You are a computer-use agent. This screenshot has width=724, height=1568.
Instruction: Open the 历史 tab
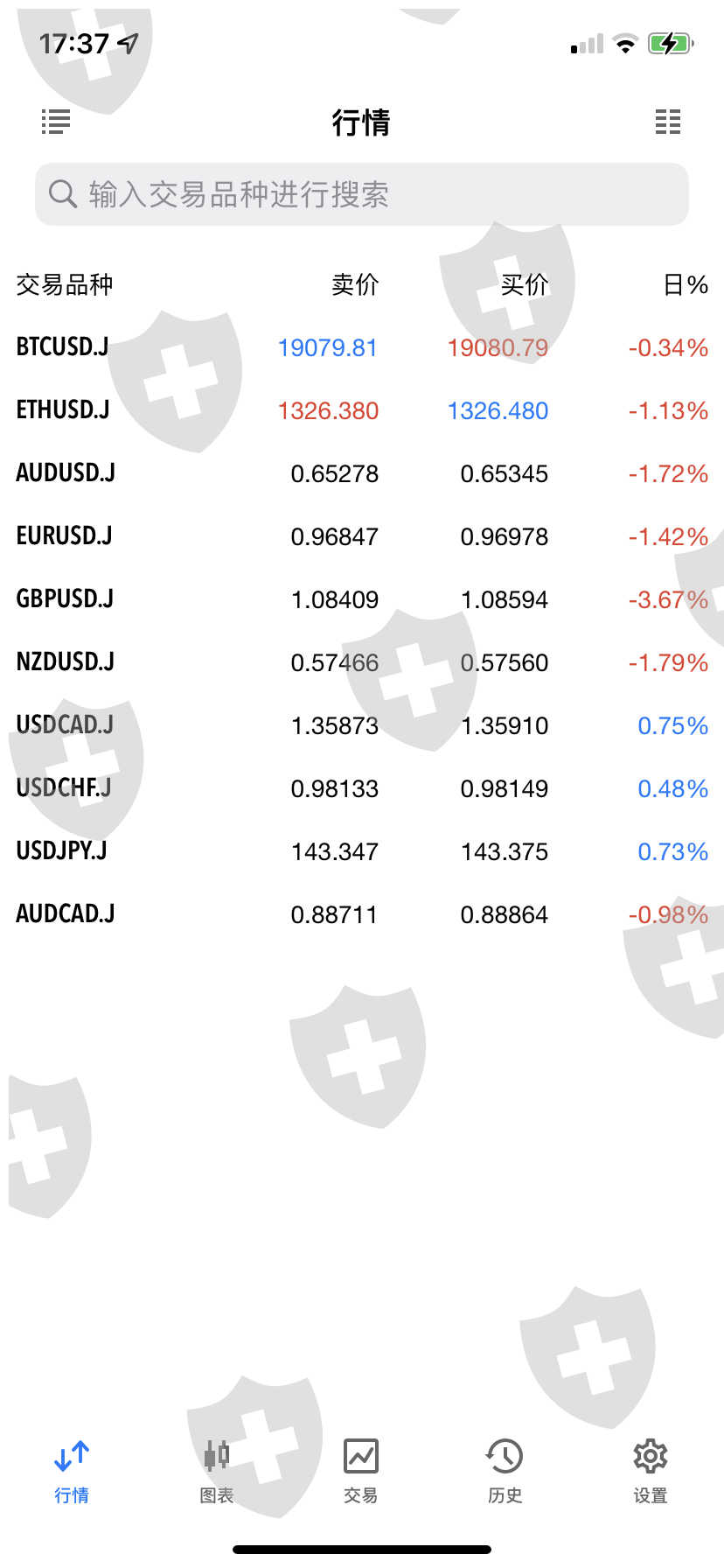click(505, 1472)
